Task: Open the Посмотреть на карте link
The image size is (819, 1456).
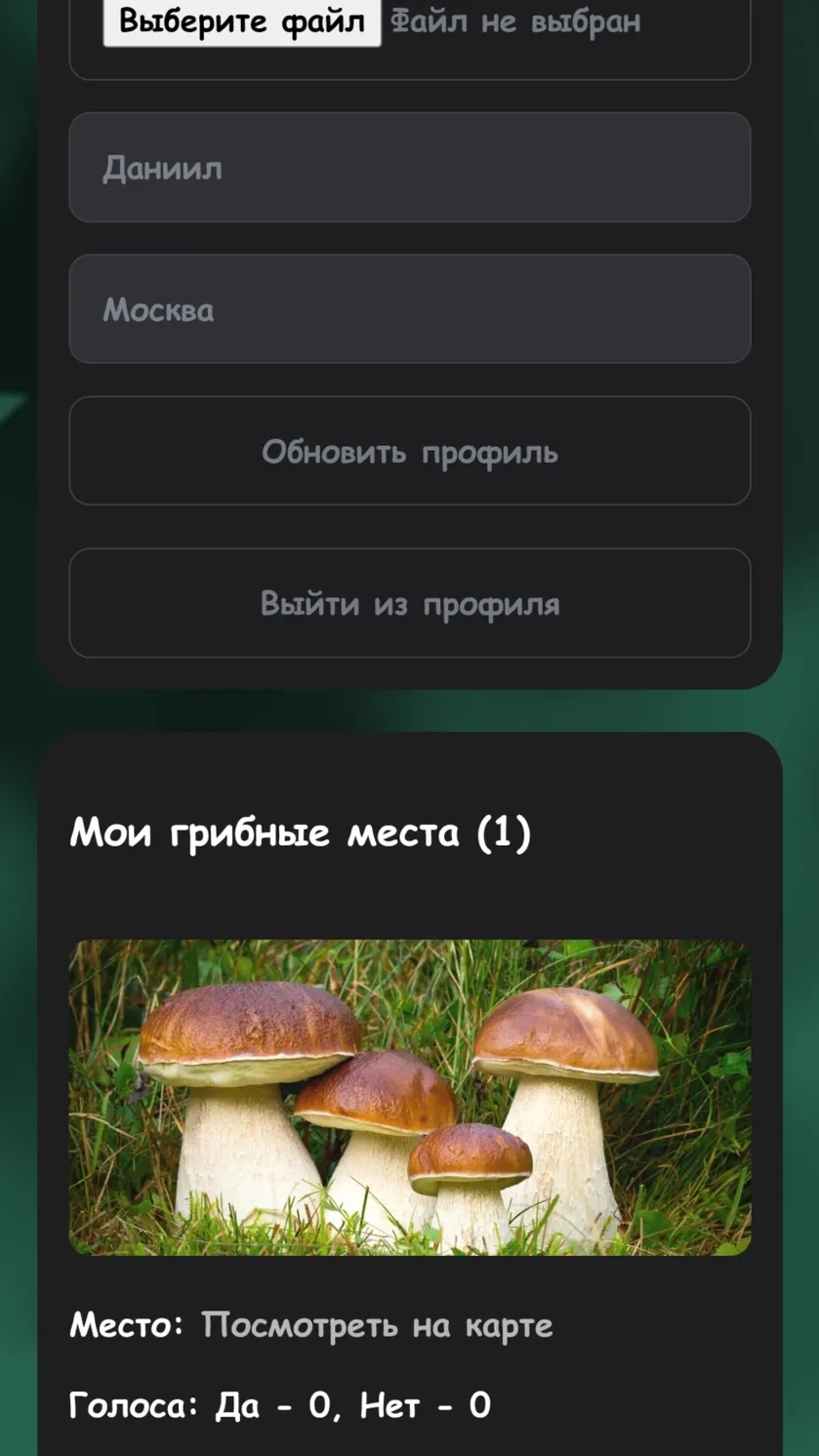Action: click(377, 1325)
